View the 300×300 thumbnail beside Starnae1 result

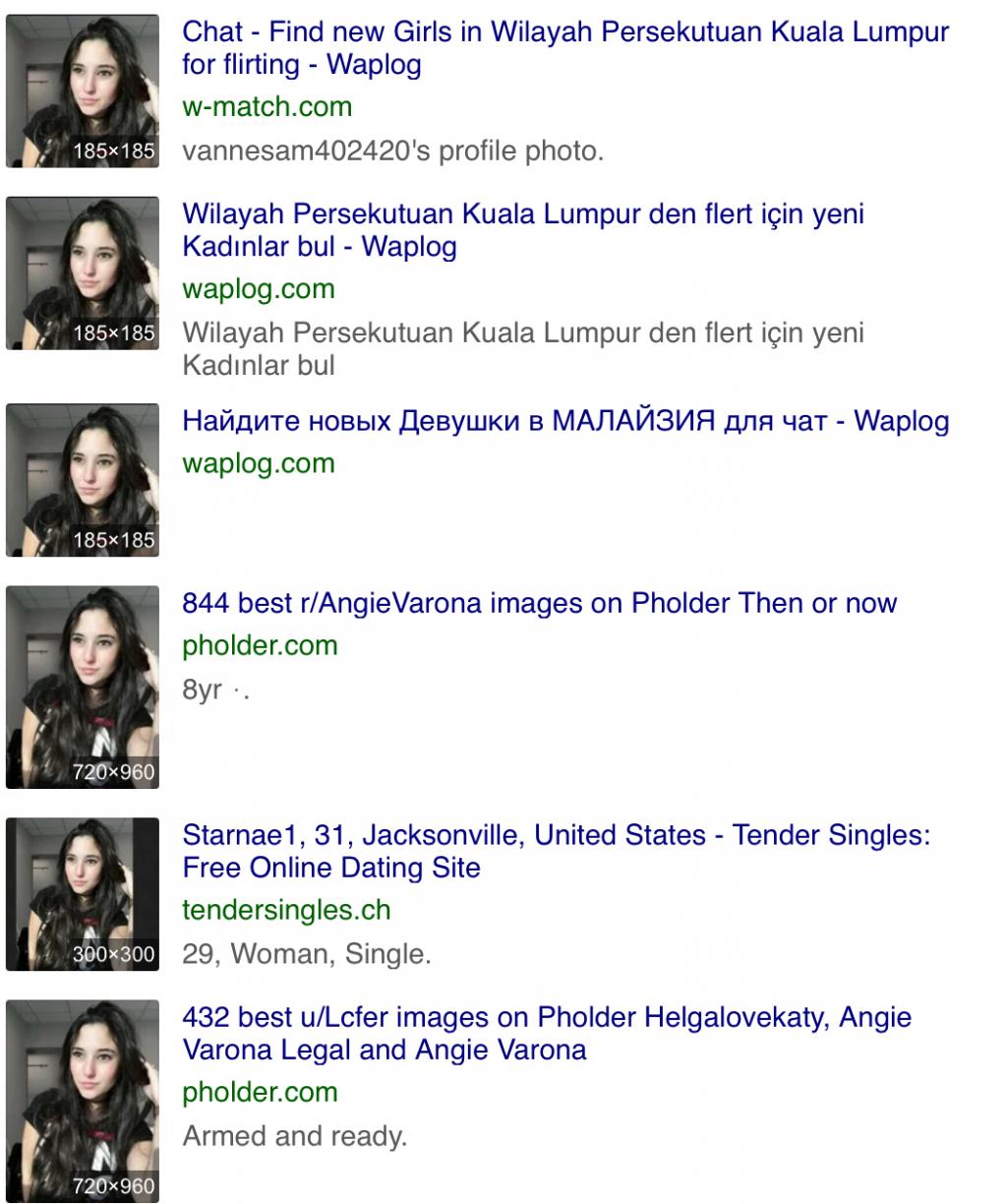pos(82,894)
